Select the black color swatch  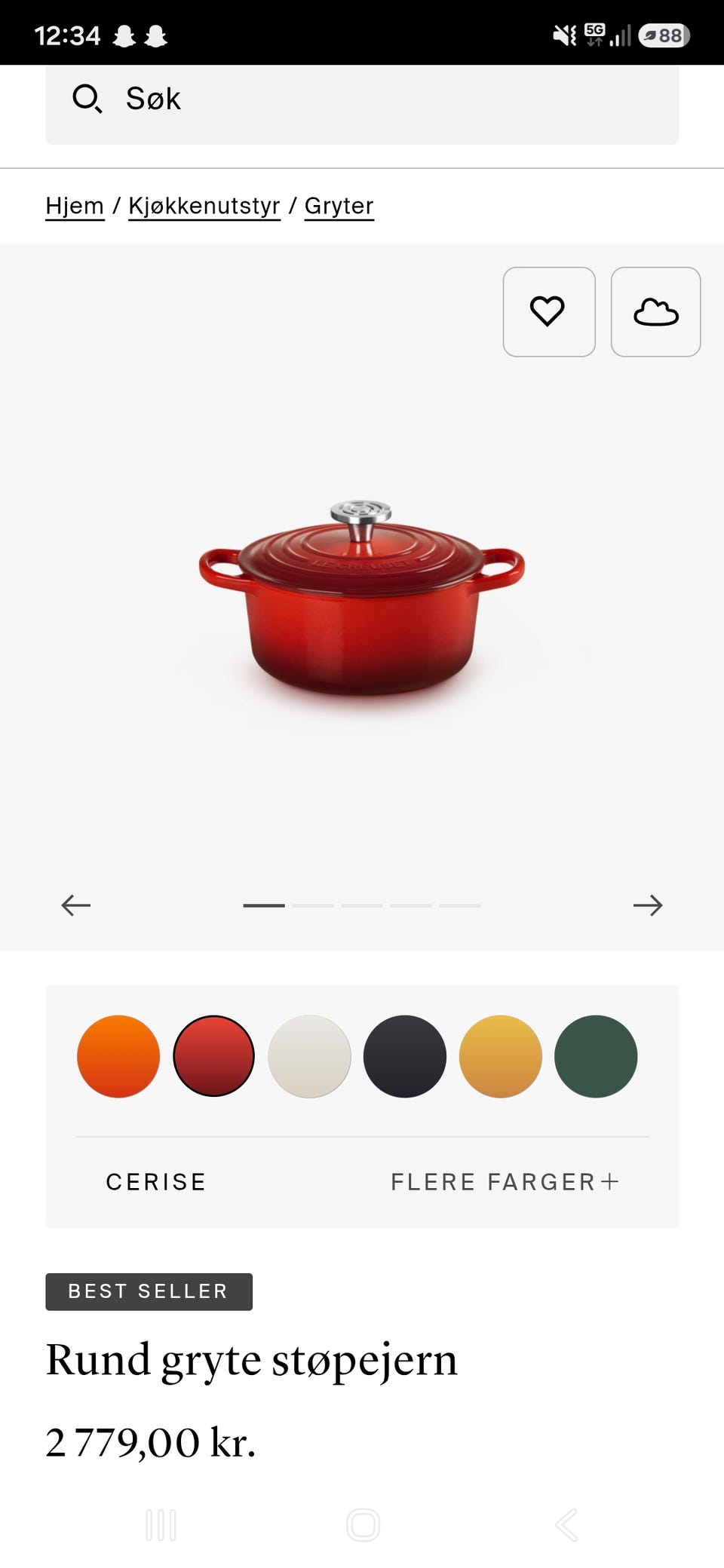(x=405, y=1056)
